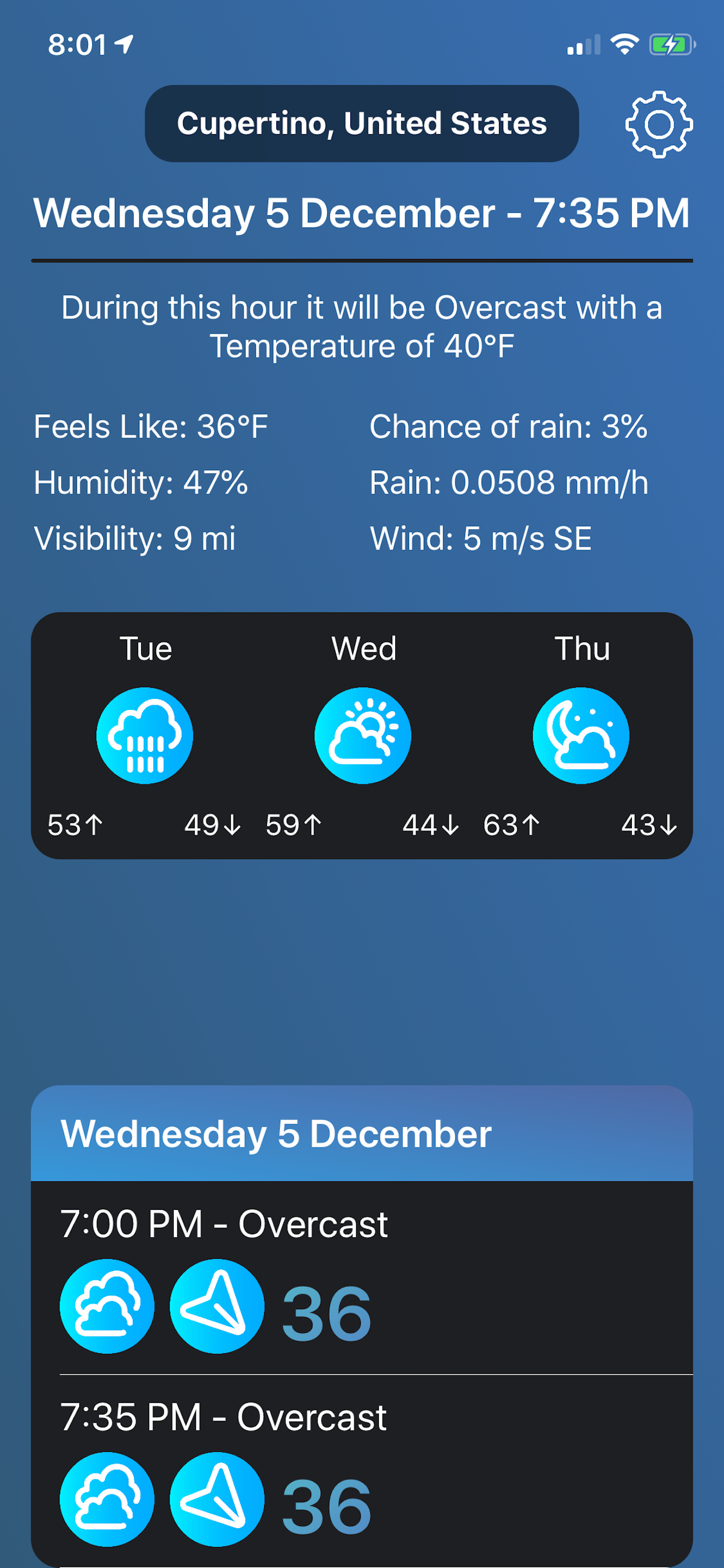Tap Thursday's high temperature arrow
Screen dimensions: 724x1568
(512, 825)
